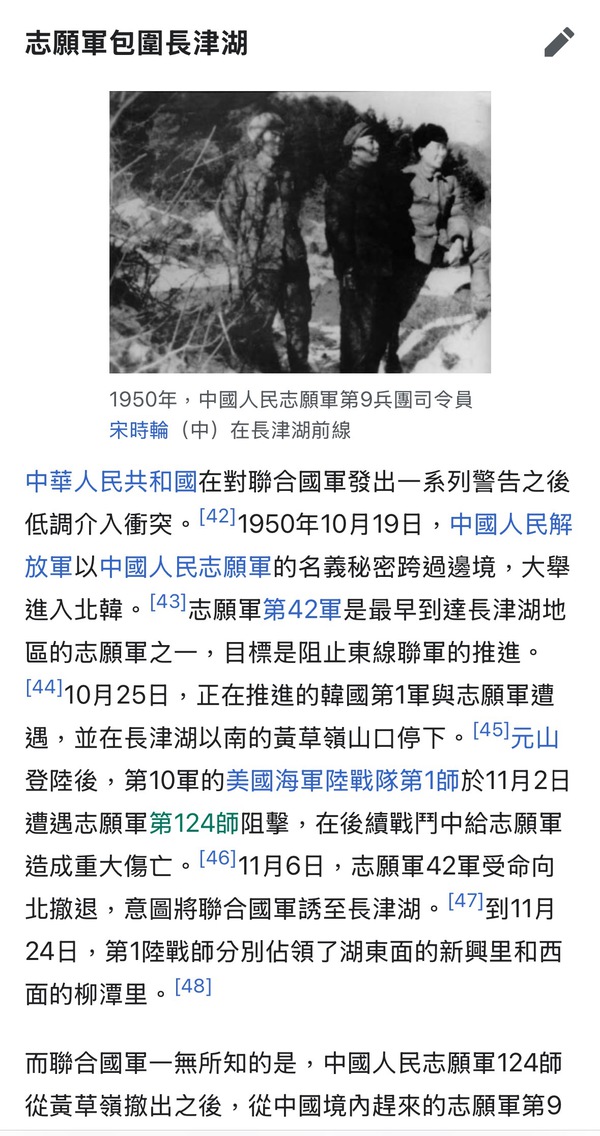Image resolution: width=600 pixels, height=1136 pixels.
Task: Follow the 中華人民共和國 link
Action: click(x=111, y=482)
